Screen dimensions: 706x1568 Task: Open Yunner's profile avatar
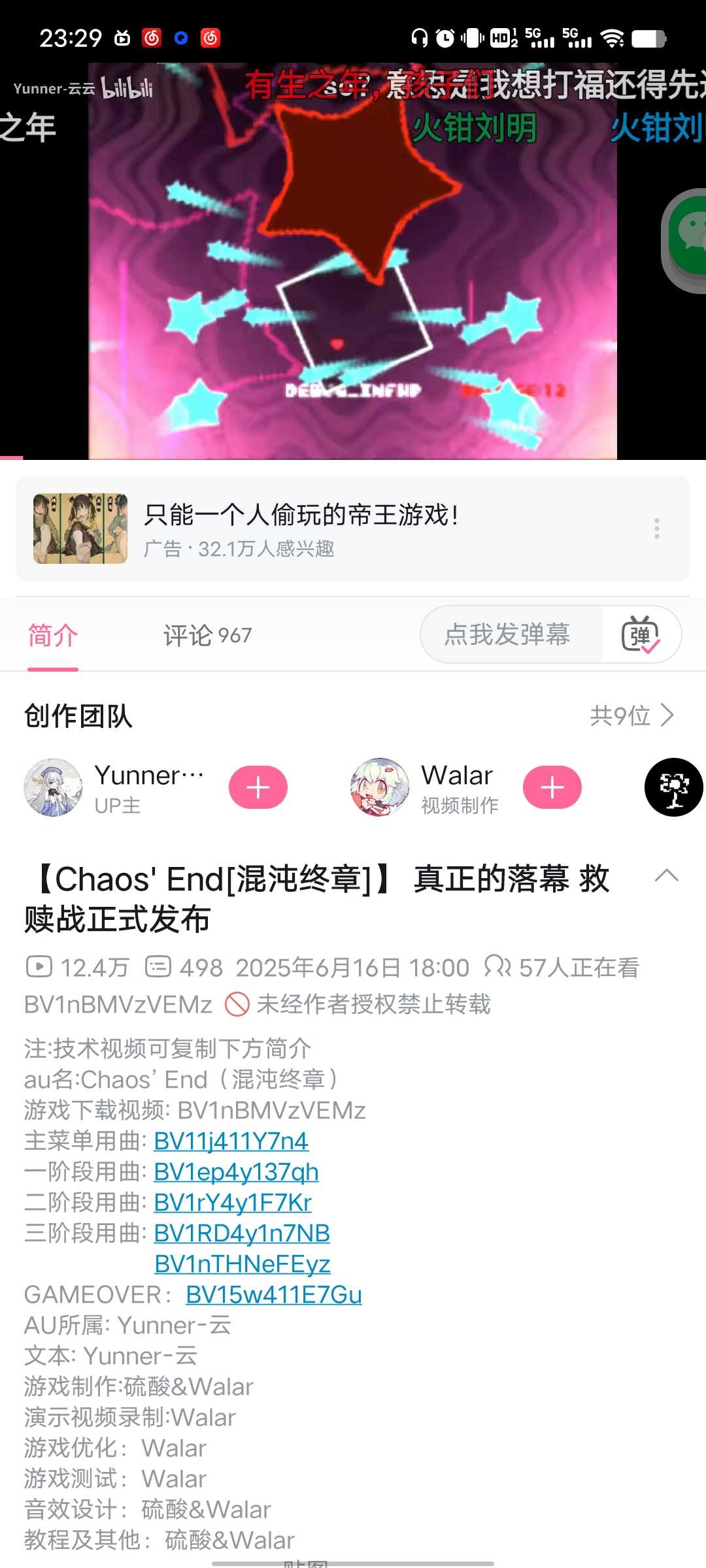coord(53,787)
